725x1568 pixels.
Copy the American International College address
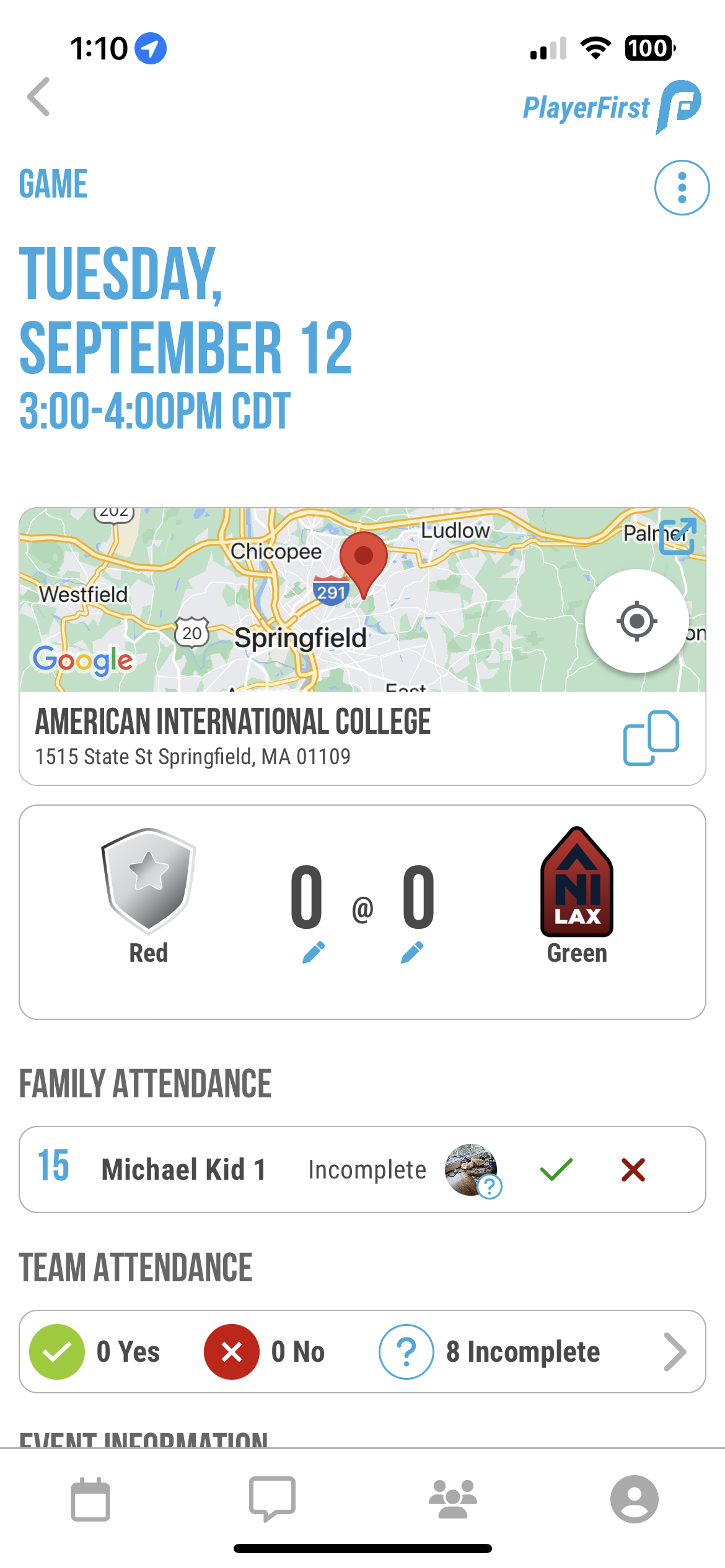coord(651,738)
